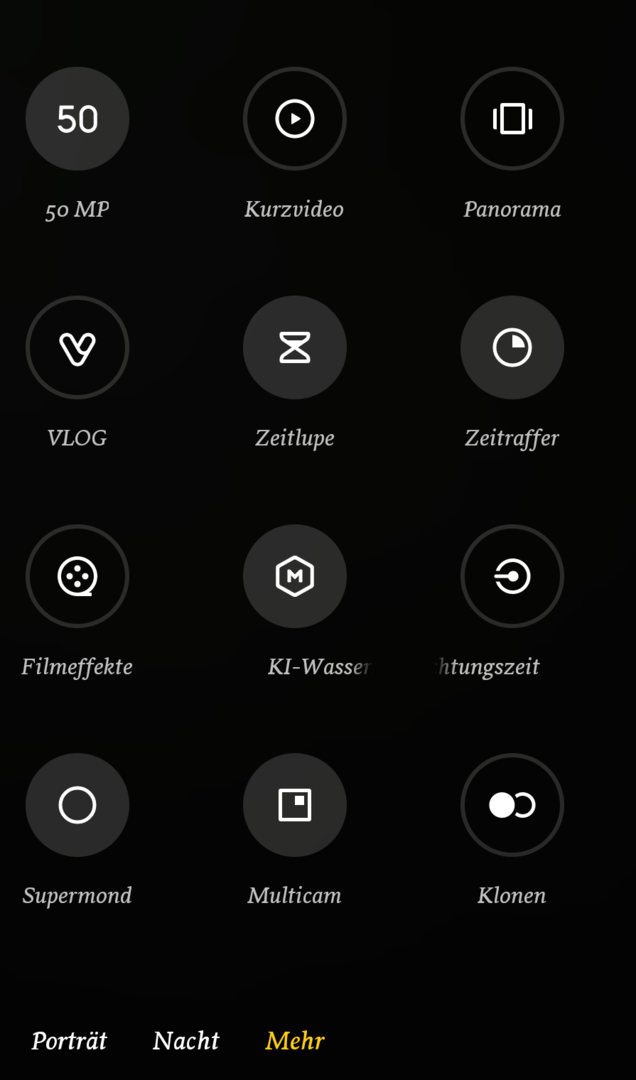The image size is (636, 1080).
Task: Open the VLOG mode
Action: tap(77, 347)
